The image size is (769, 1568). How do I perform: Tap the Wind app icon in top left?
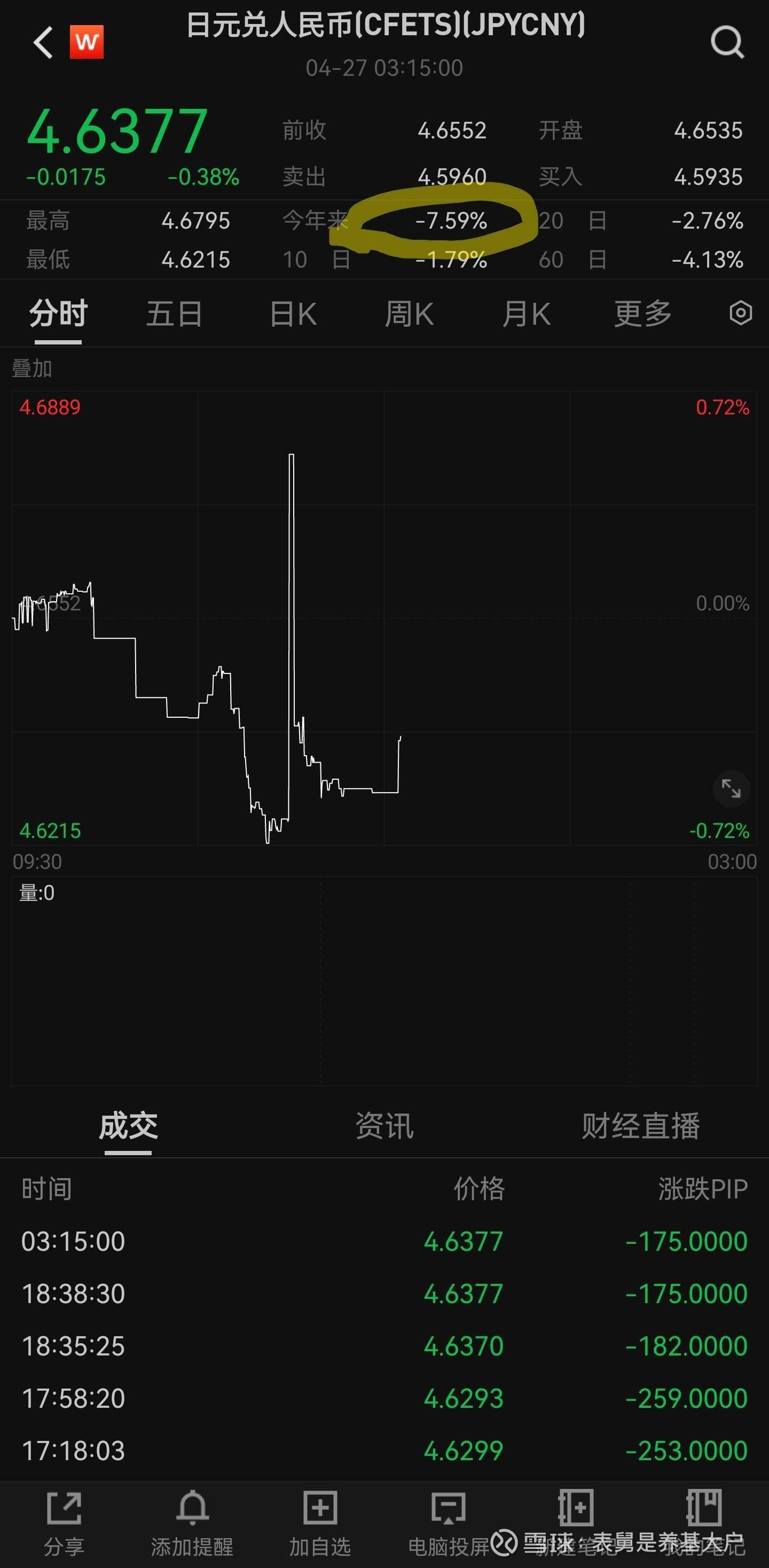click(87, 42)
